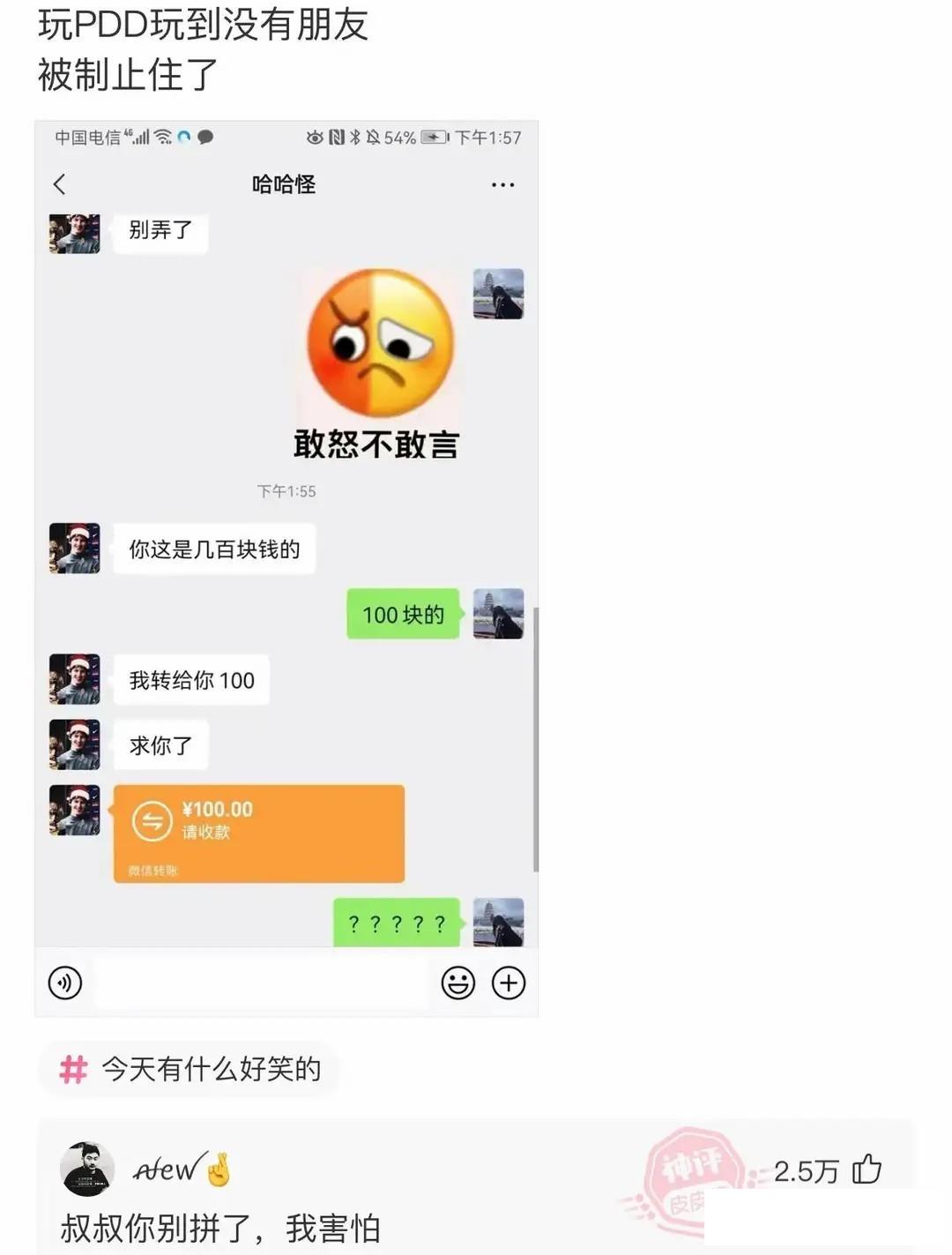Like the comment 叔叔你别拼了，我害怕
952x1255 pixels.
[866, 1169]
